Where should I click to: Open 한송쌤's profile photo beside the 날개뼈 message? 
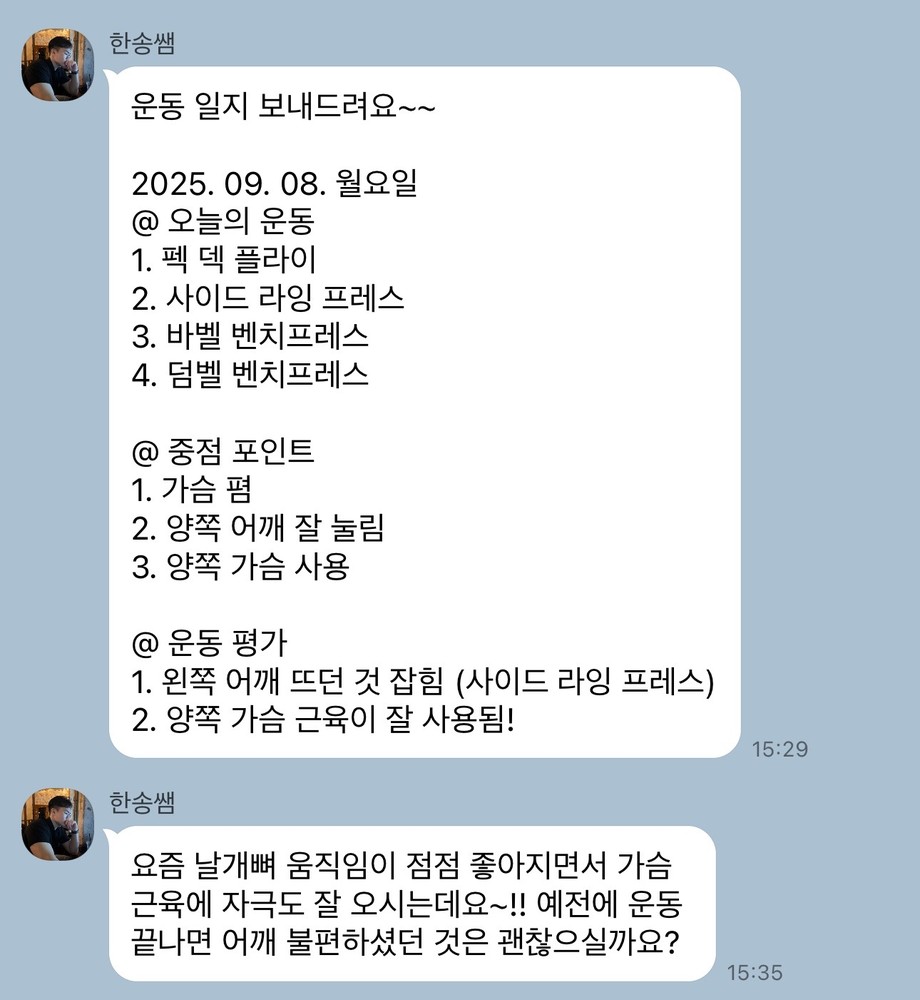coord(58,824)
